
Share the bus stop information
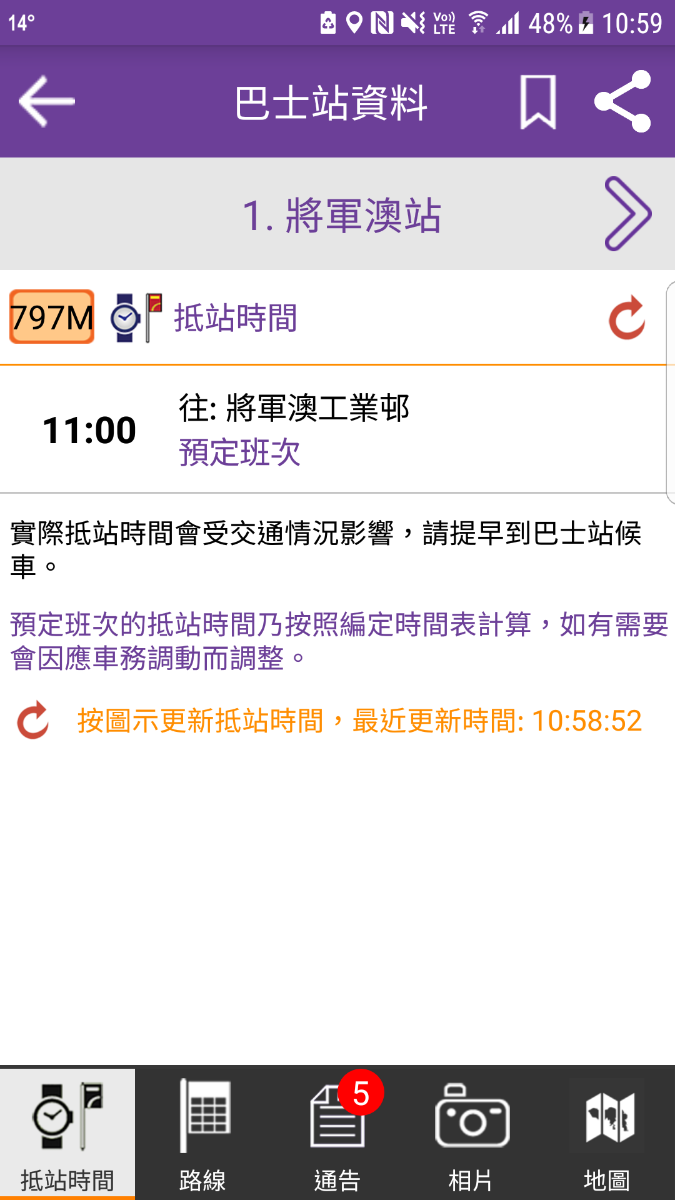(622, 102)
